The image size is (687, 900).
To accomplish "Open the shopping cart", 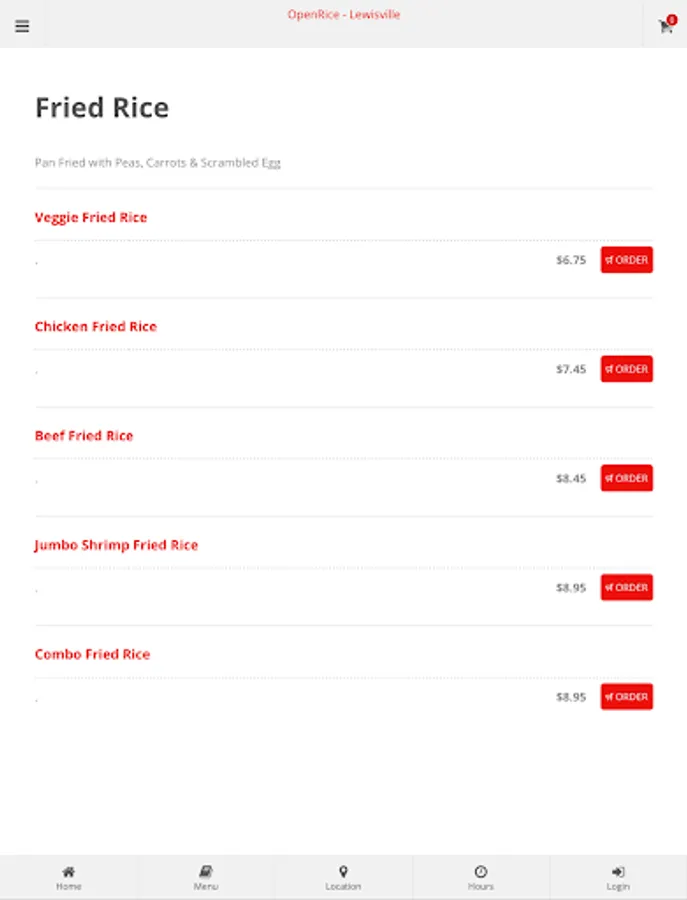I will pos(665,26).
